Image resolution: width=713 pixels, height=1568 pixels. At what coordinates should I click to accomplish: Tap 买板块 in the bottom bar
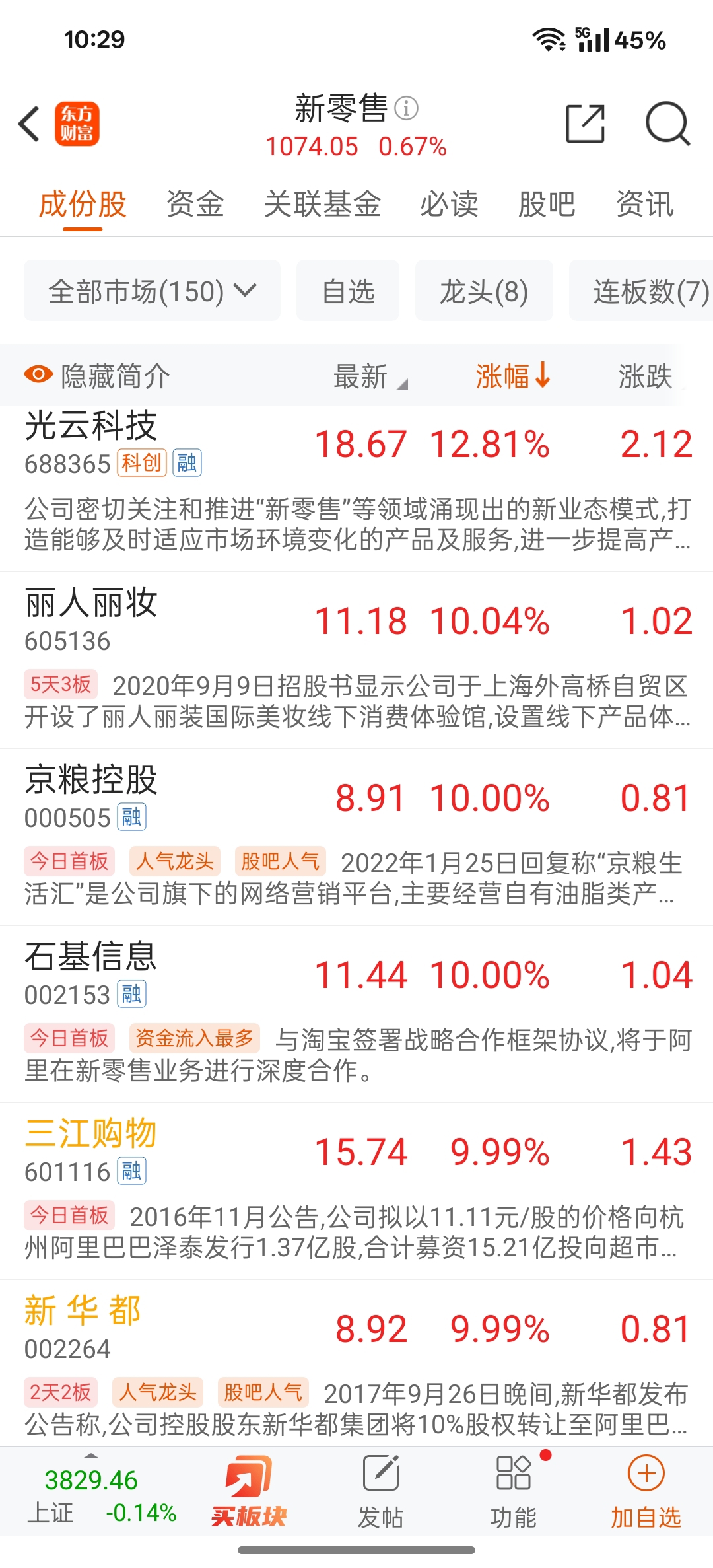point(249,1493)
